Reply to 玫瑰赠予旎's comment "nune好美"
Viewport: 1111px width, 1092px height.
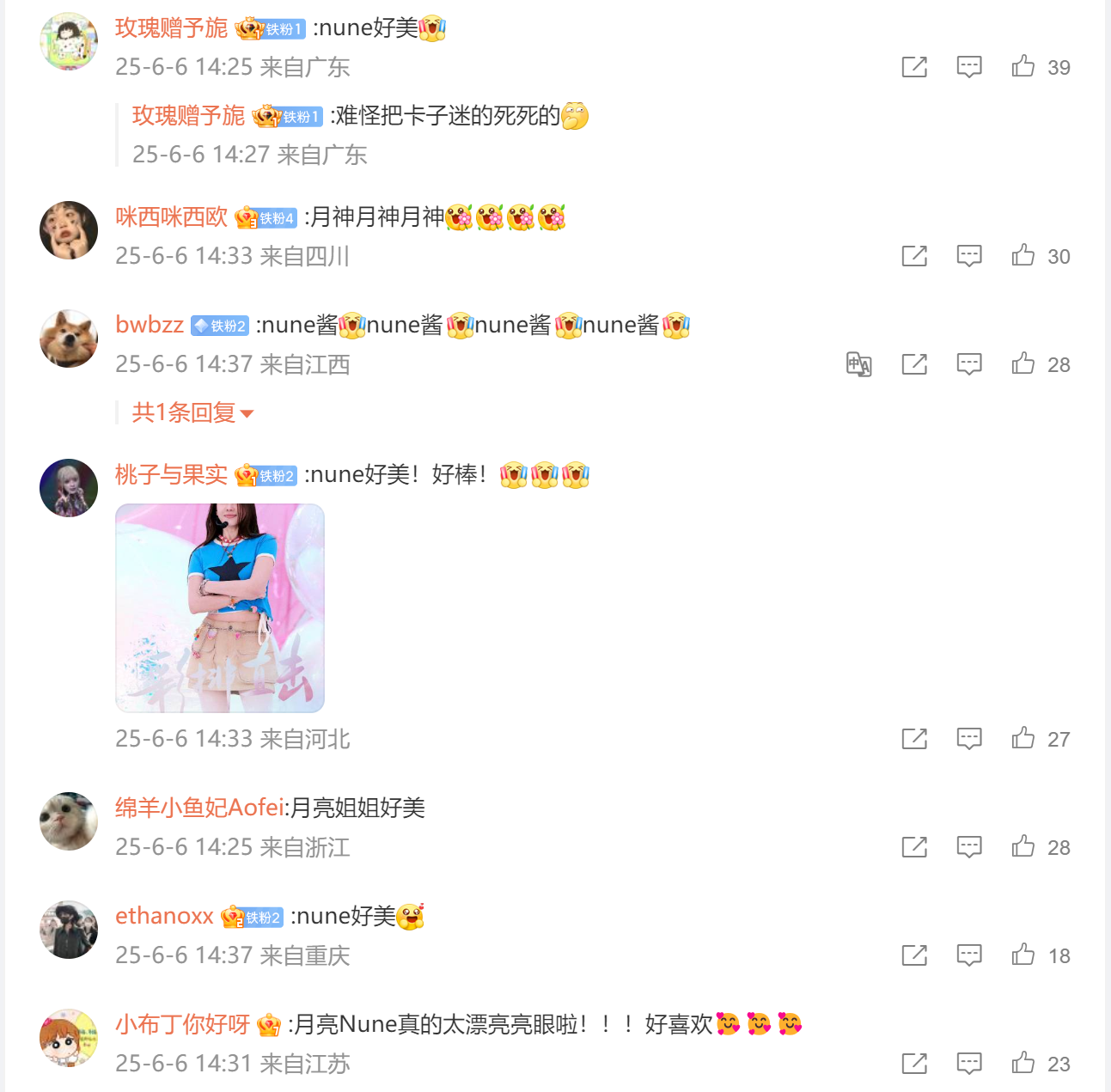(968, 66)
